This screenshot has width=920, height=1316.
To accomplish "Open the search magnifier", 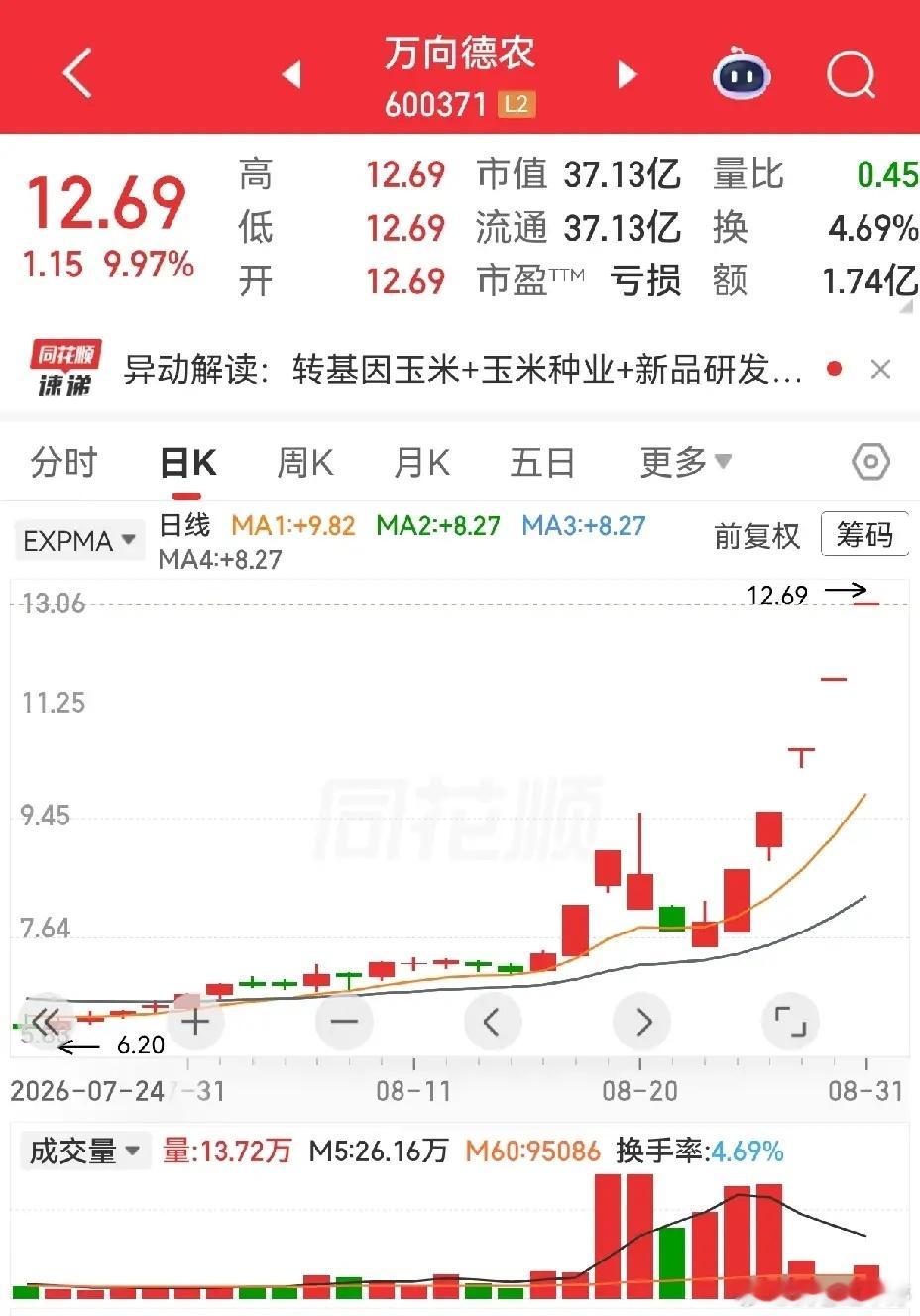I will pos(851,74).
